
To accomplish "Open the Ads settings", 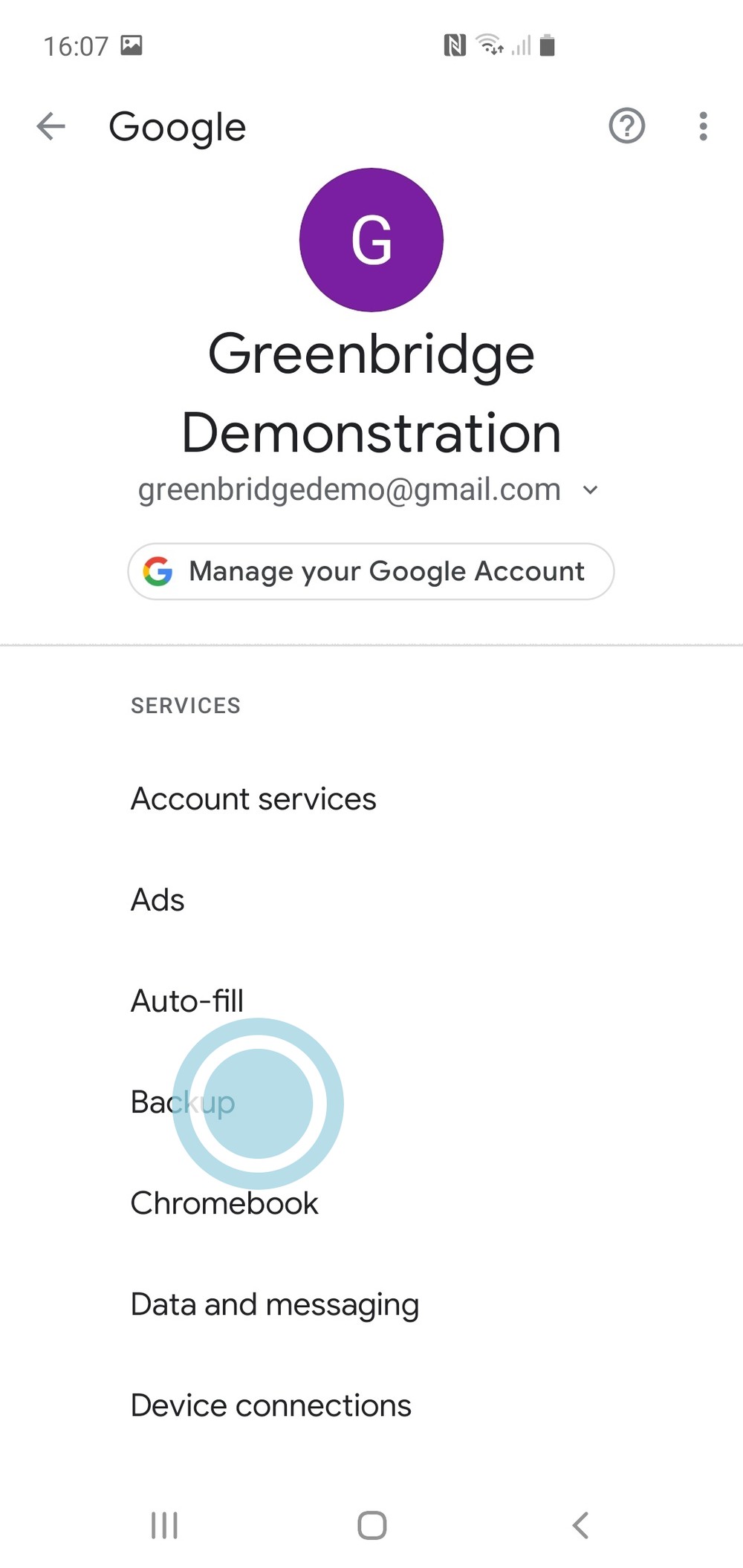I will coord(158,900).
